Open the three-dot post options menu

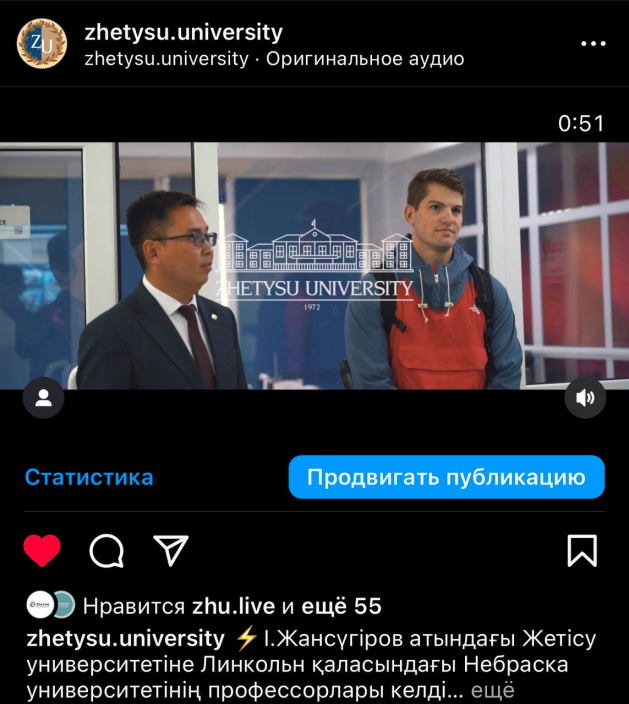[x=593, y=44]
